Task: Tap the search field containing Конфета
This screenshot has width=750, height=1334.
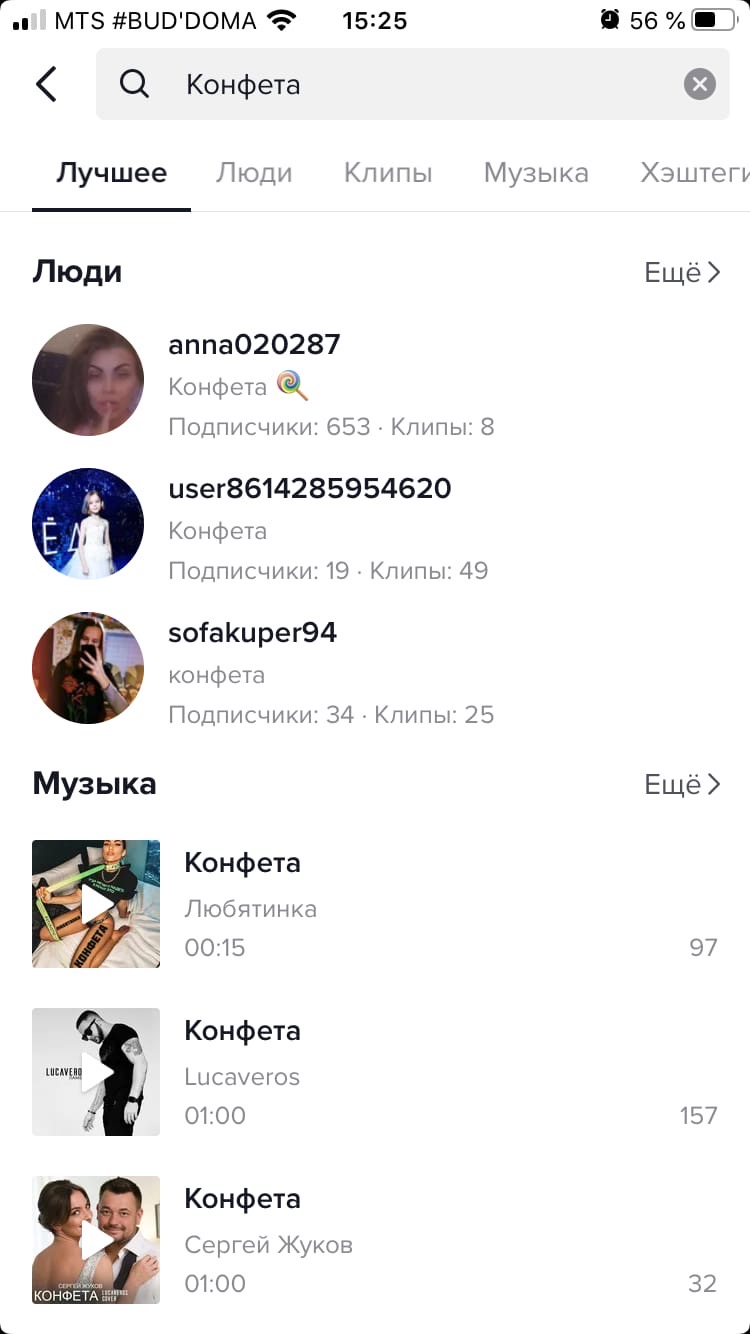Action: coord(400,85)
